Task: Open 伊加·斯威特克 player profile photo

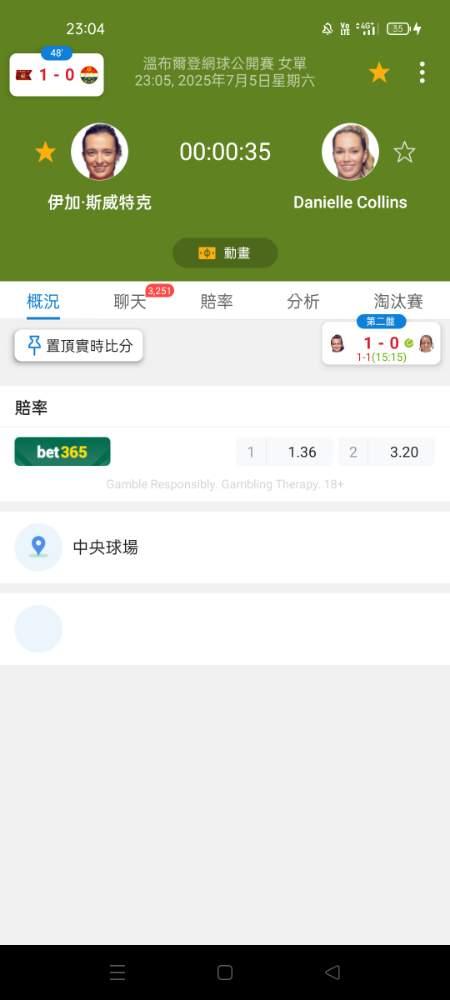Action: (x=99, y=152)
